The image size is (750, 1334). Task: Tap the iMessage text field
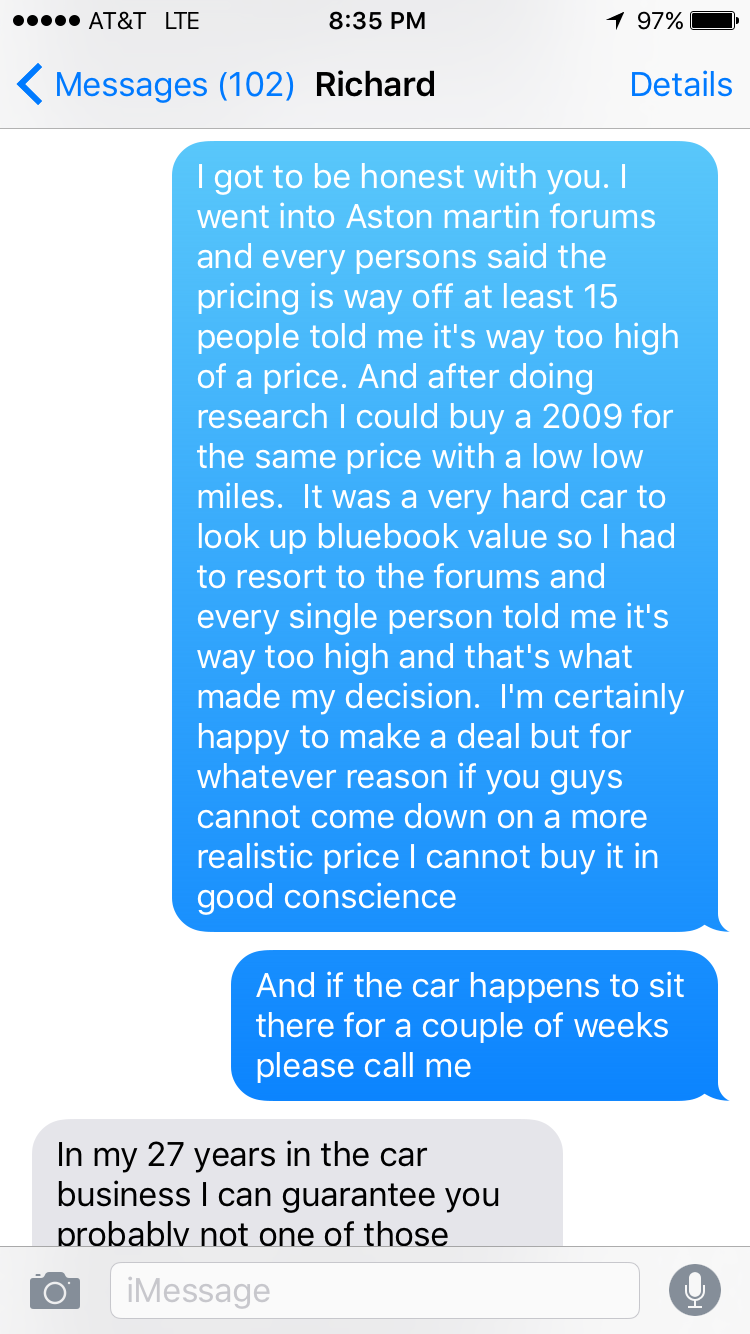[x=374, y=1290]
